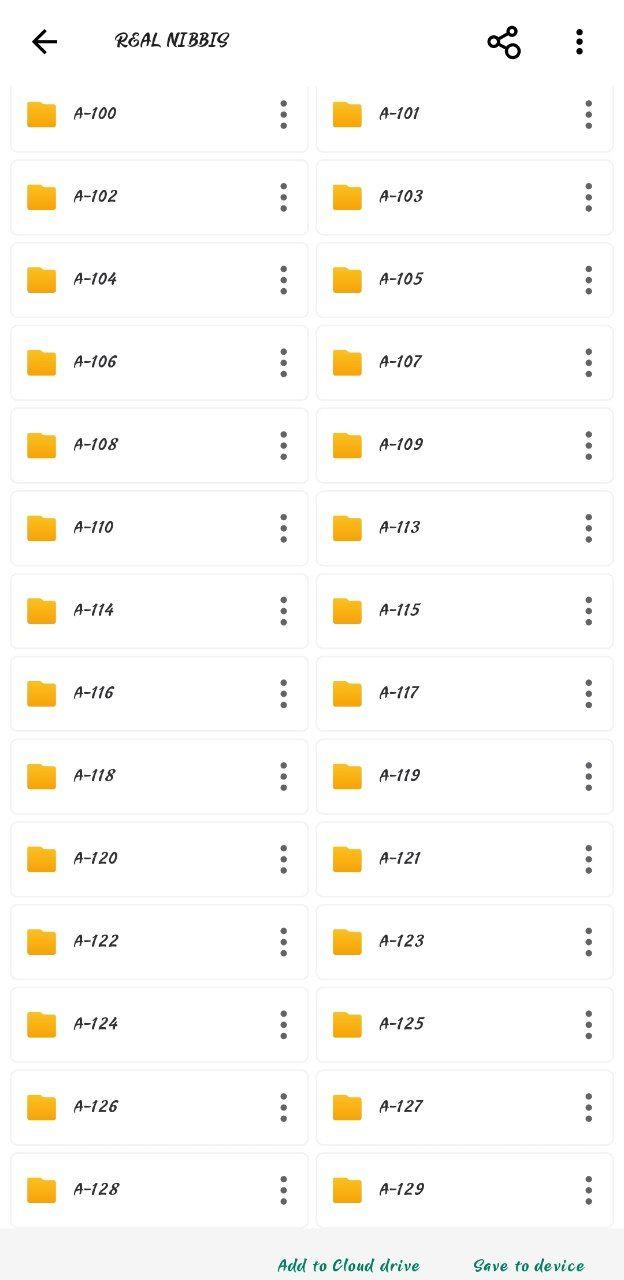Open folder A-100
The width and height of the screenshot is (624, 1280).
[159, 114]
